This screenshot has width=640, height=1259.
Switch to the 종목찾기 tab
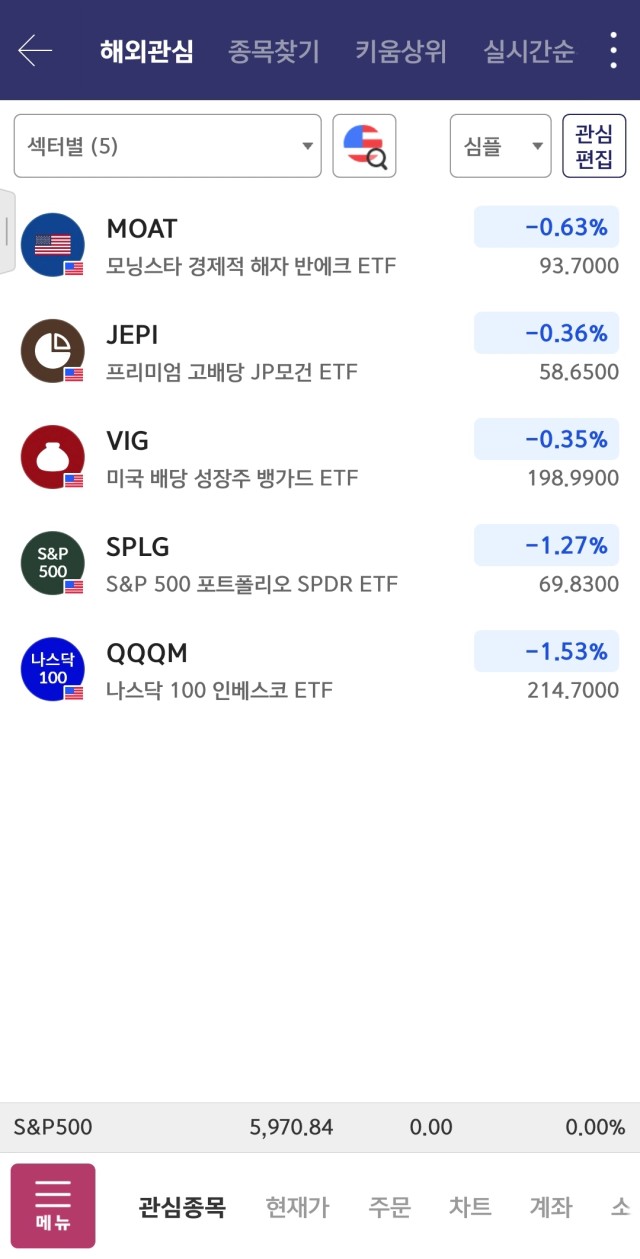(x=274, y=51)
